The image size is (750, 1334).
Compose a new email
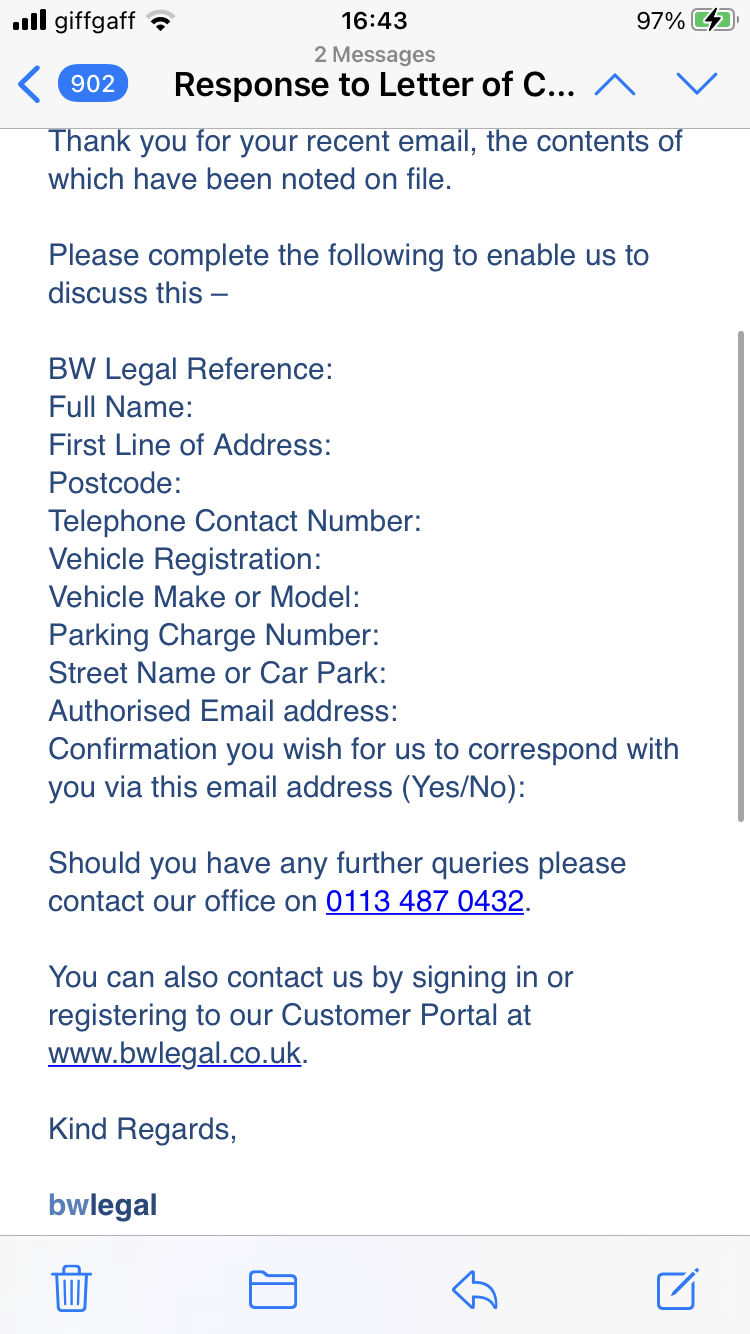point(677,1287)
